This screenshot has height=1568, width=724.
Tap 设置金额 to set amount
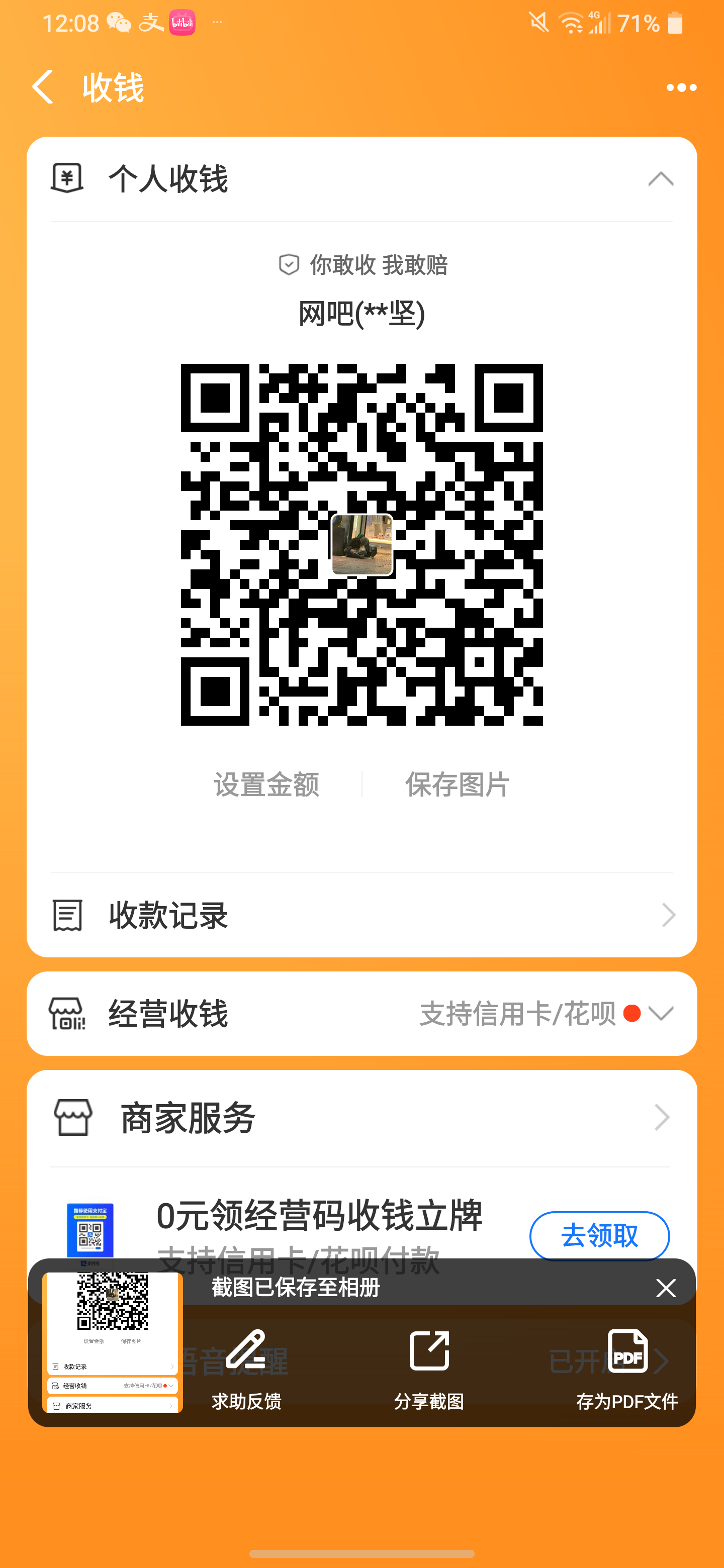[266, 784]
